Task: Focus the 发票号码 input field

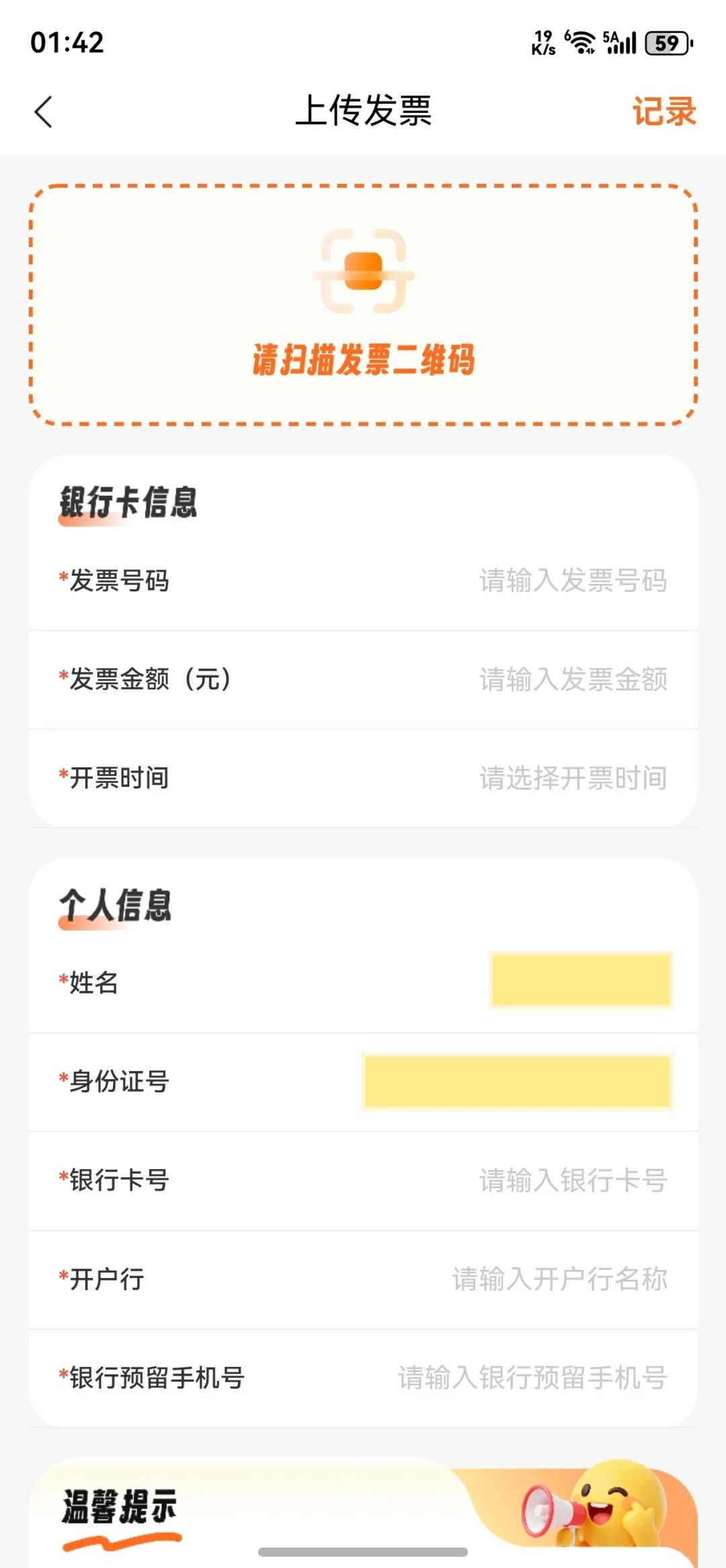Action: [572, 581]
